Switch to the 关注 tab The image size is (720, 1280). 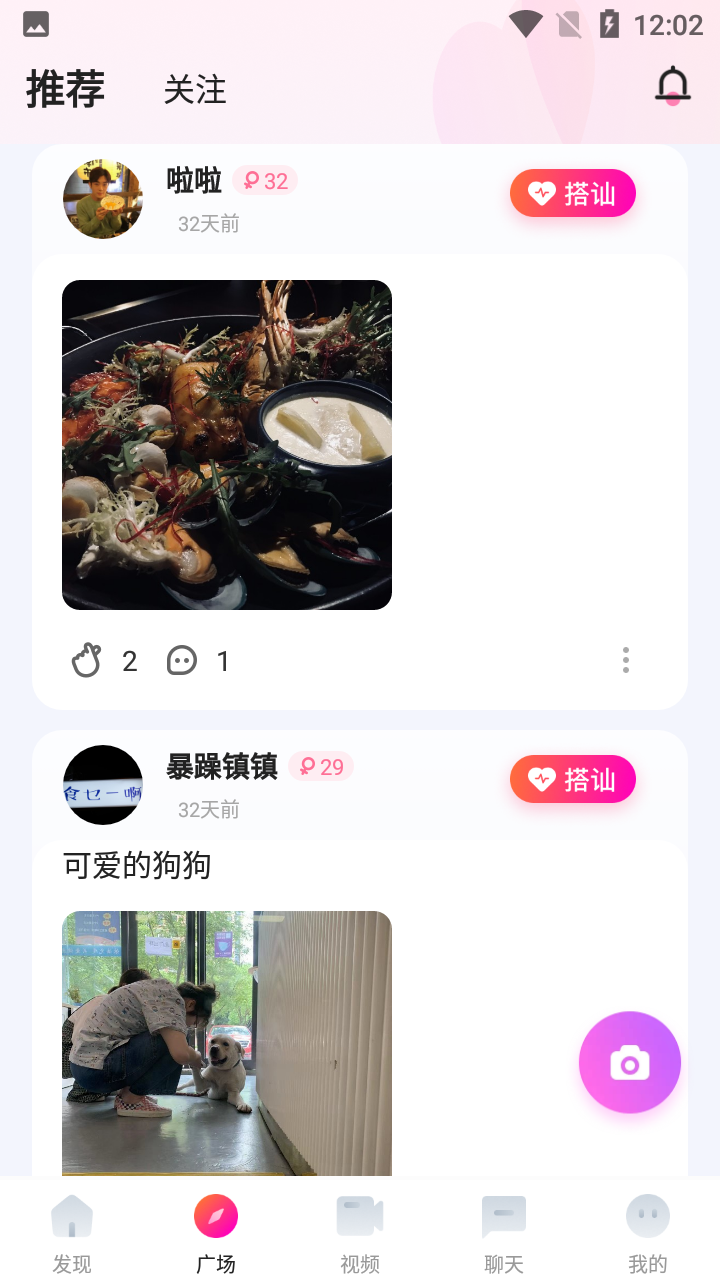click(195, 90)
